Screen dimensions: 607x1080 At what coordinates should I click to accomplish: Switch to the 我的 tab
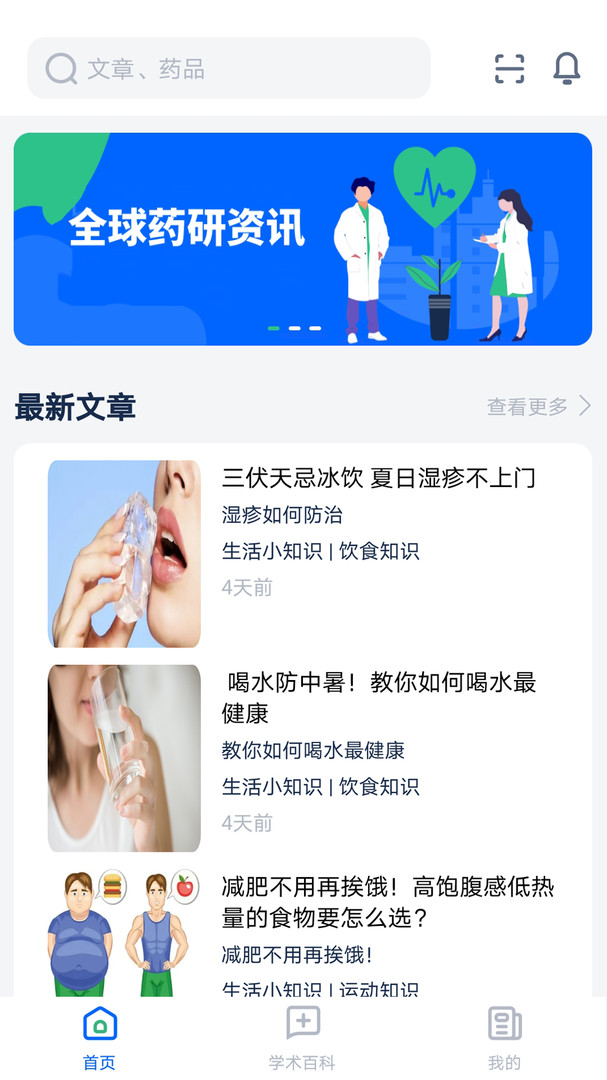click(x=504, y=1036)
